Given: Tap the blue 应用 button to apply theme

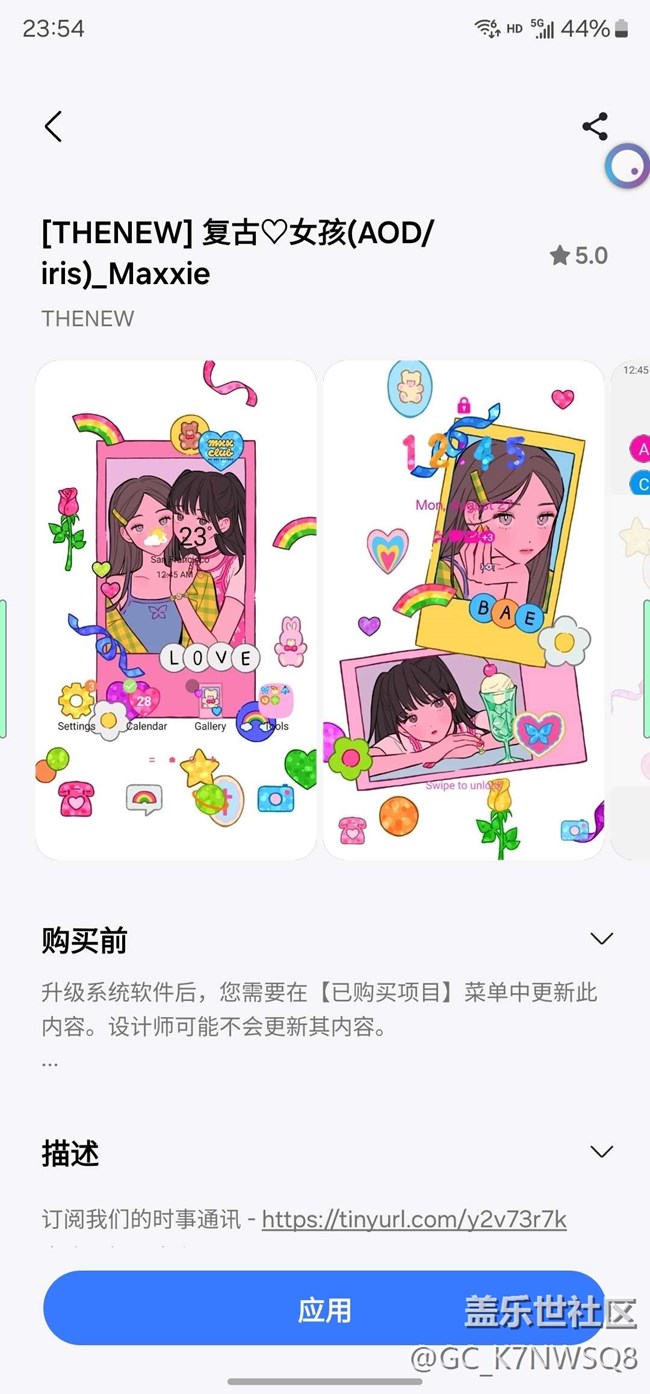Looking at the screenshot, I should (x=324, y=1309).
